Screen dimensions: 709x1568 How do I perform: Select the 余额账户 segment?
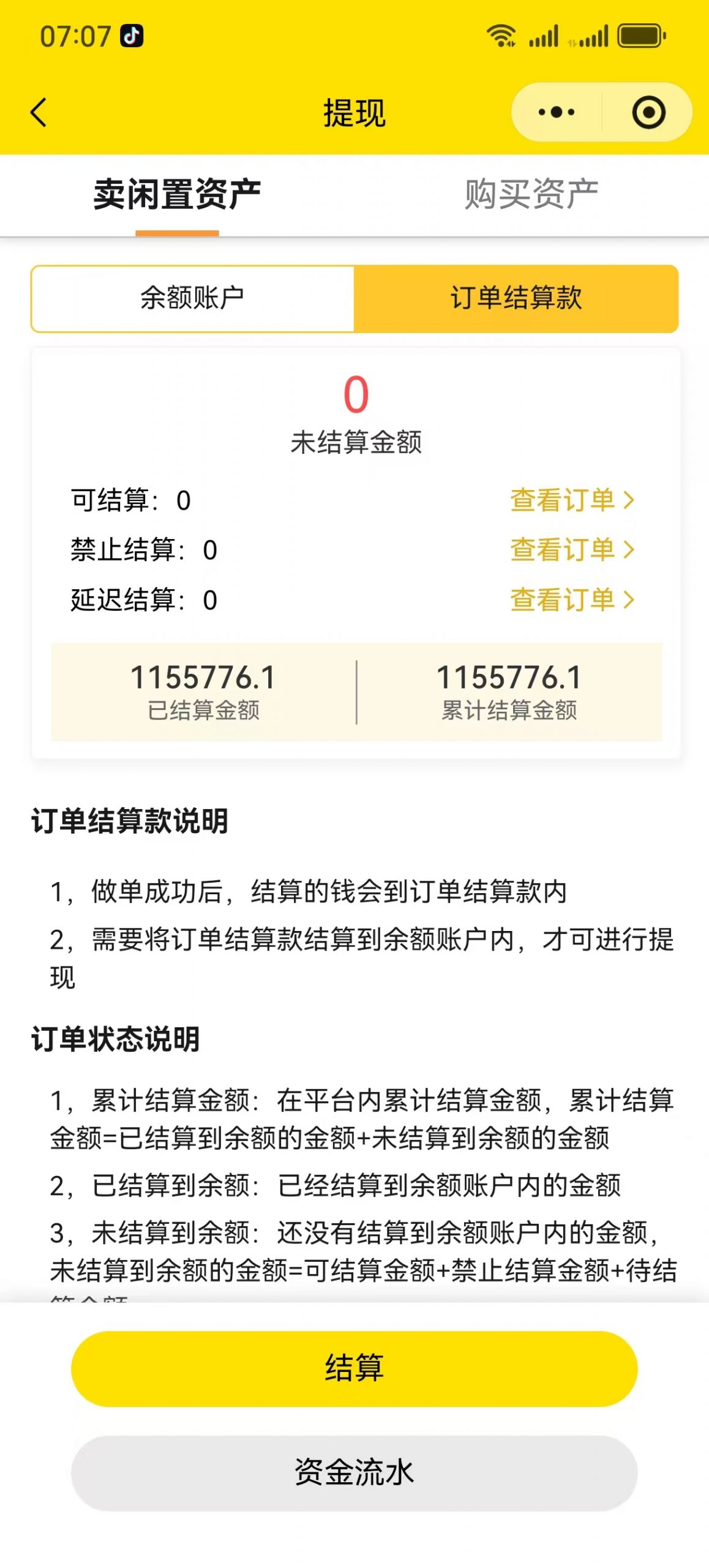(x=192, y=299)
